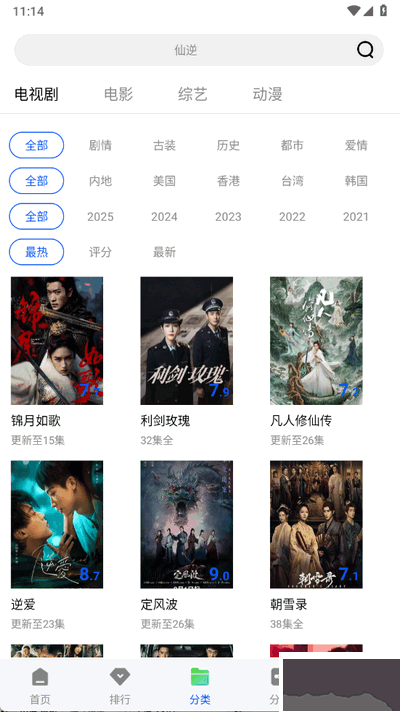400x712 pixels.
Task: Select 韩国 region filter
Action: tap(356, 181)
